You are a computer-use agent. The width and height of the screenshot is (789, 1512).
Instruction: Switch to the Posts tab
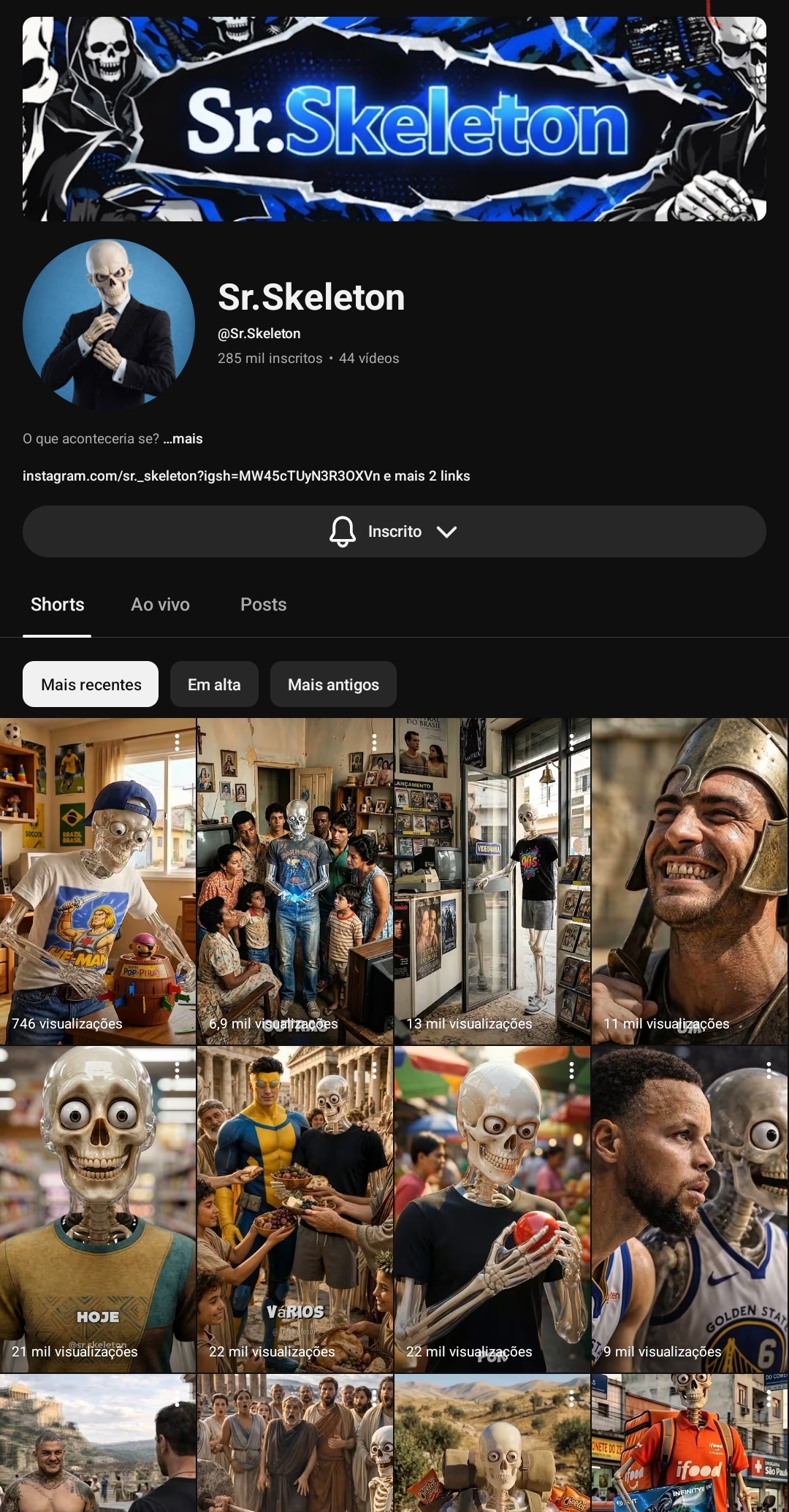click(263, 604)
